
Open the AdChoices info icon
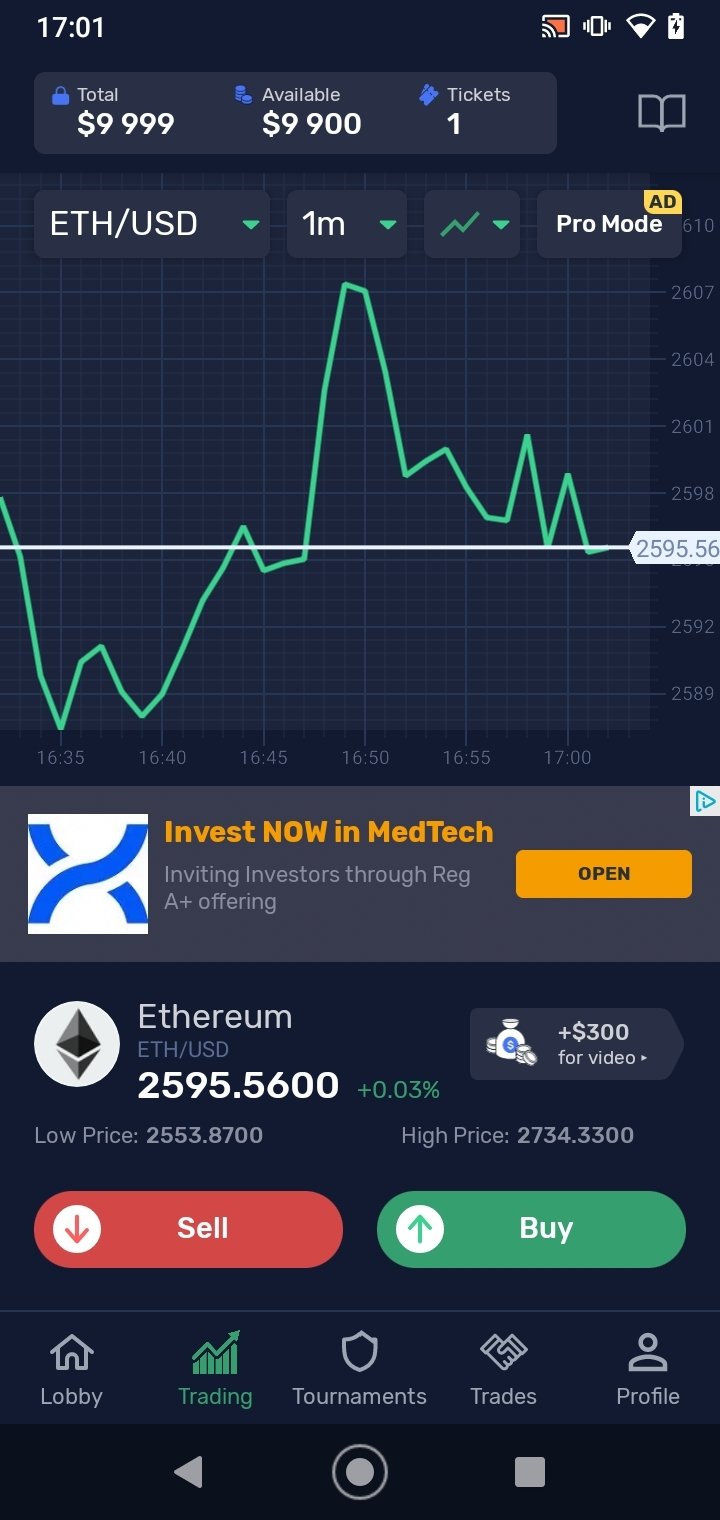click(x=705, y=800)
